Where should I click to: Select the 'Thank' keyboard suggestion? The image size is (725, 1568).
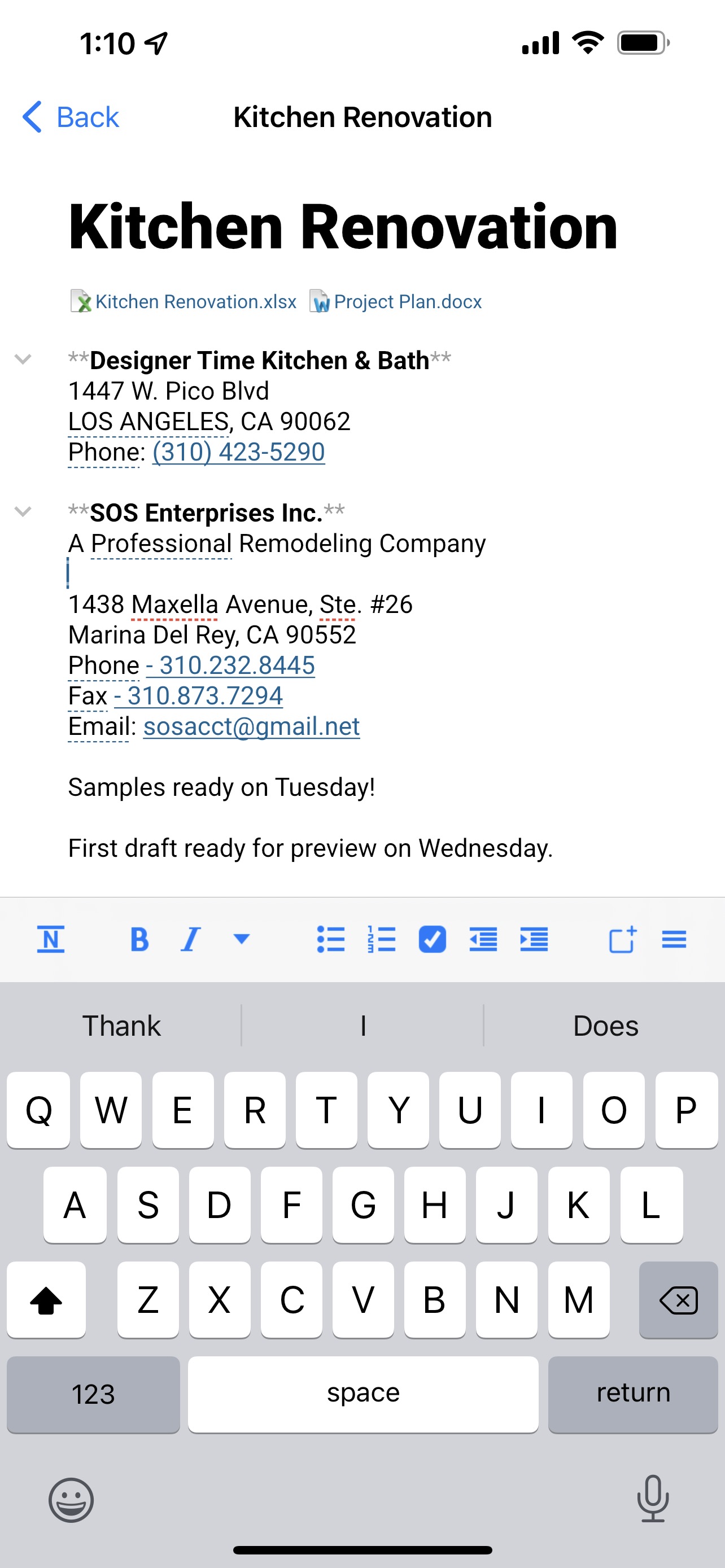121,1026
